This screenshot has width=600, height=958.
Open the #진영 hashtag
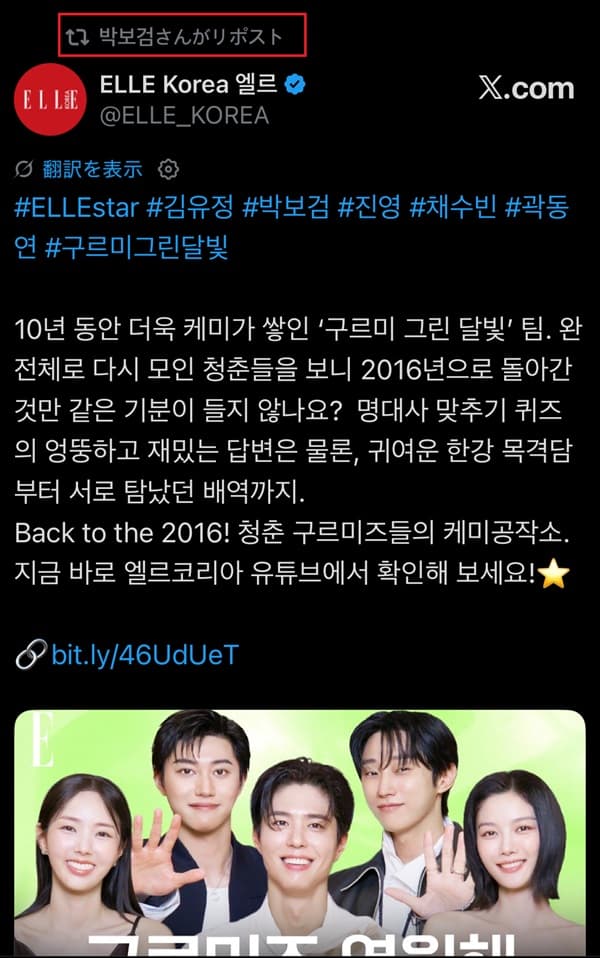tap(369, 208)
